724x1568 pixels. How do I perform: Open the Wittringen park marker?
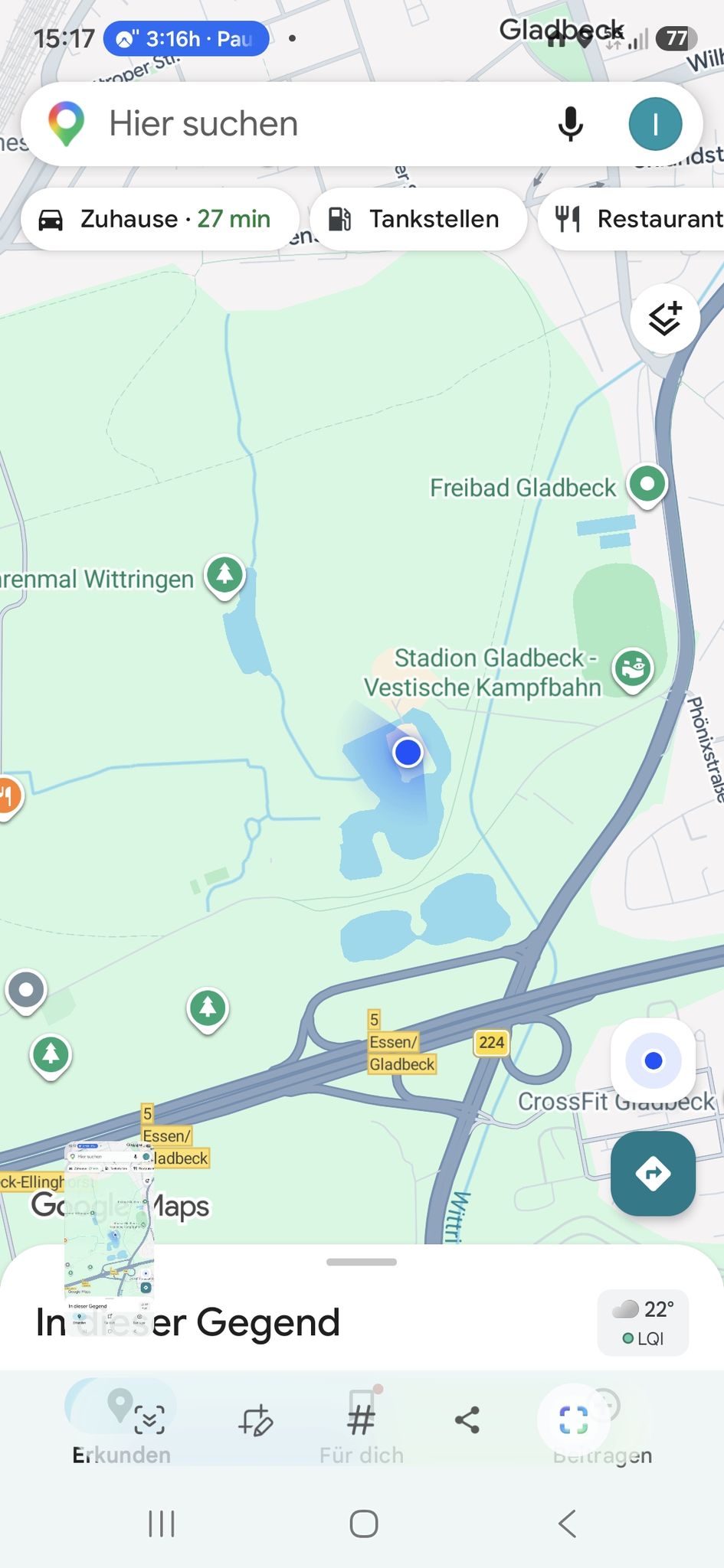(224, 575)
